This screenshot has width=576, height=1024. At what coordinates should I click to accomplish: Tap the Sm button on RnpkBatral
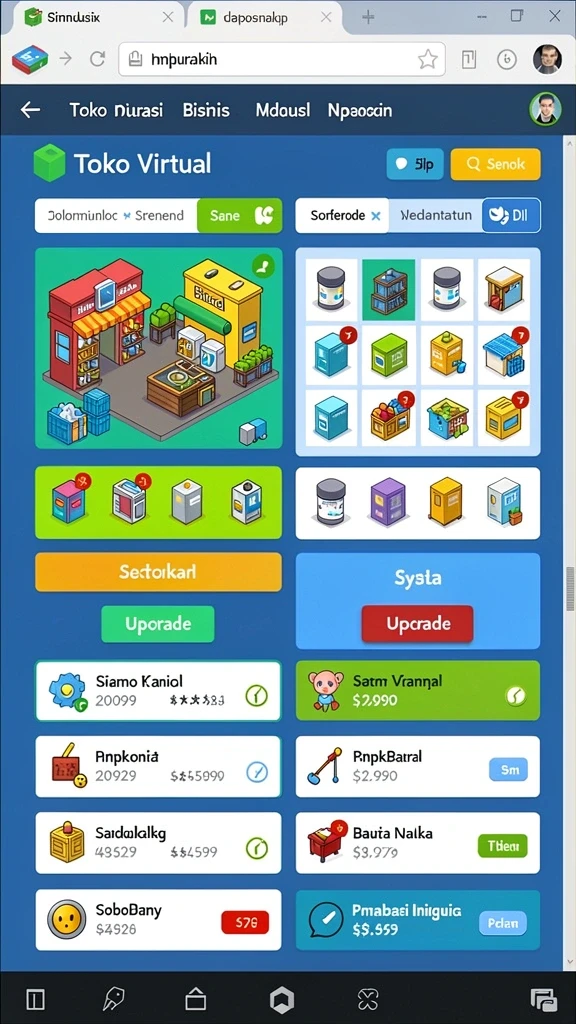point(509,770)
